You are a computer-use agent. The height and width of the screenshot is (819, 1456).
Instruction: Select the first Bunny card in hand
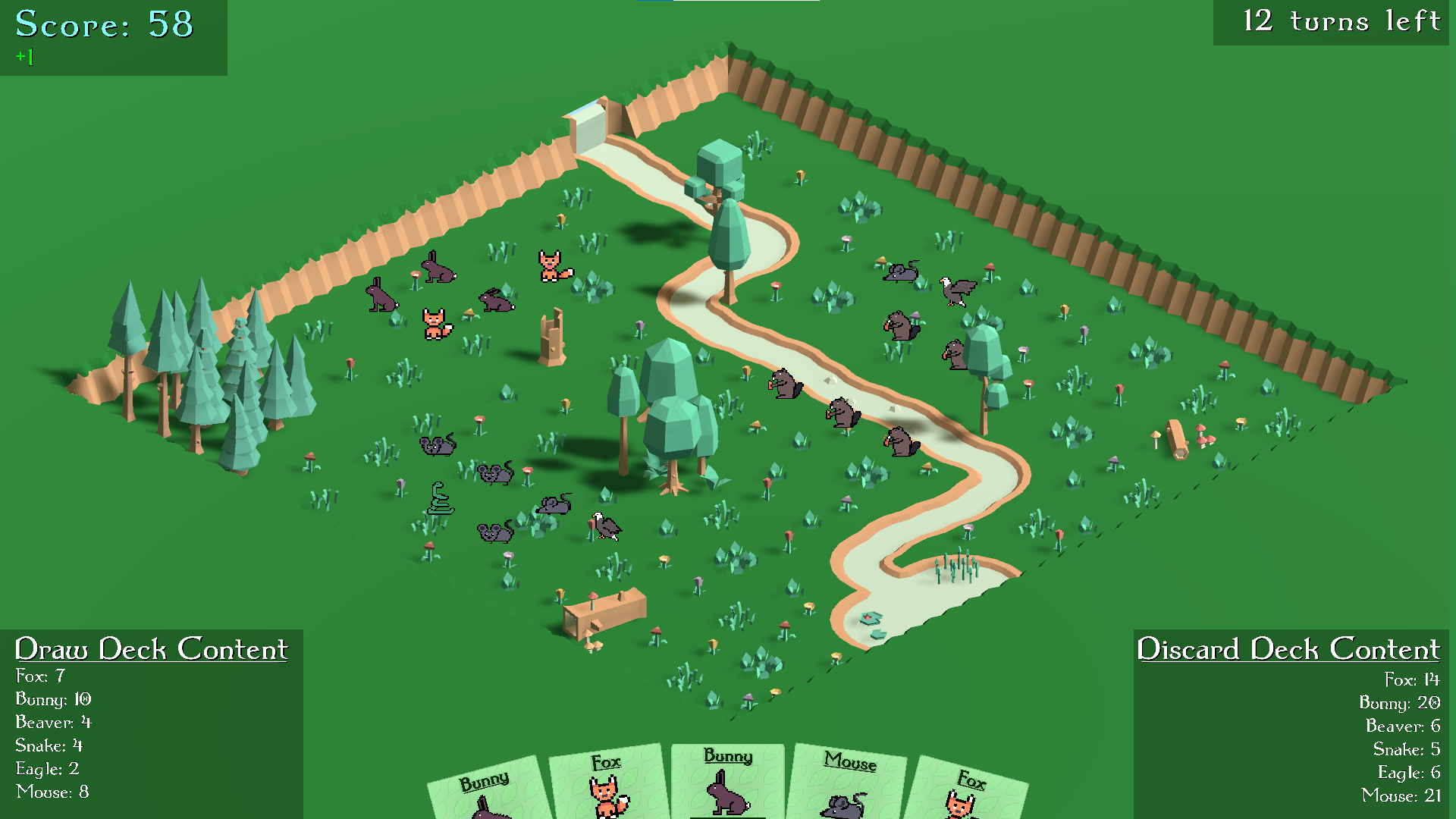486,794
